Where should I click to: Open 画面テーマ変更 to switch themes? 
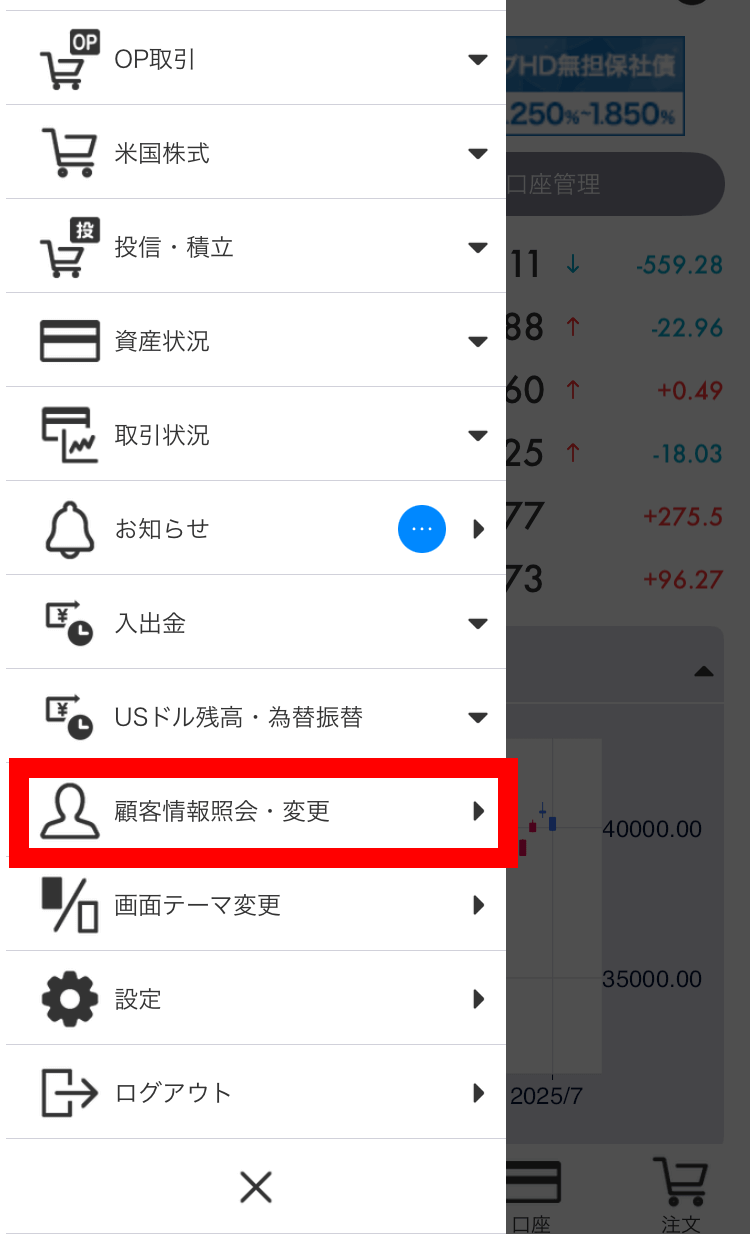pyautogui.click(x=255, y=905)
